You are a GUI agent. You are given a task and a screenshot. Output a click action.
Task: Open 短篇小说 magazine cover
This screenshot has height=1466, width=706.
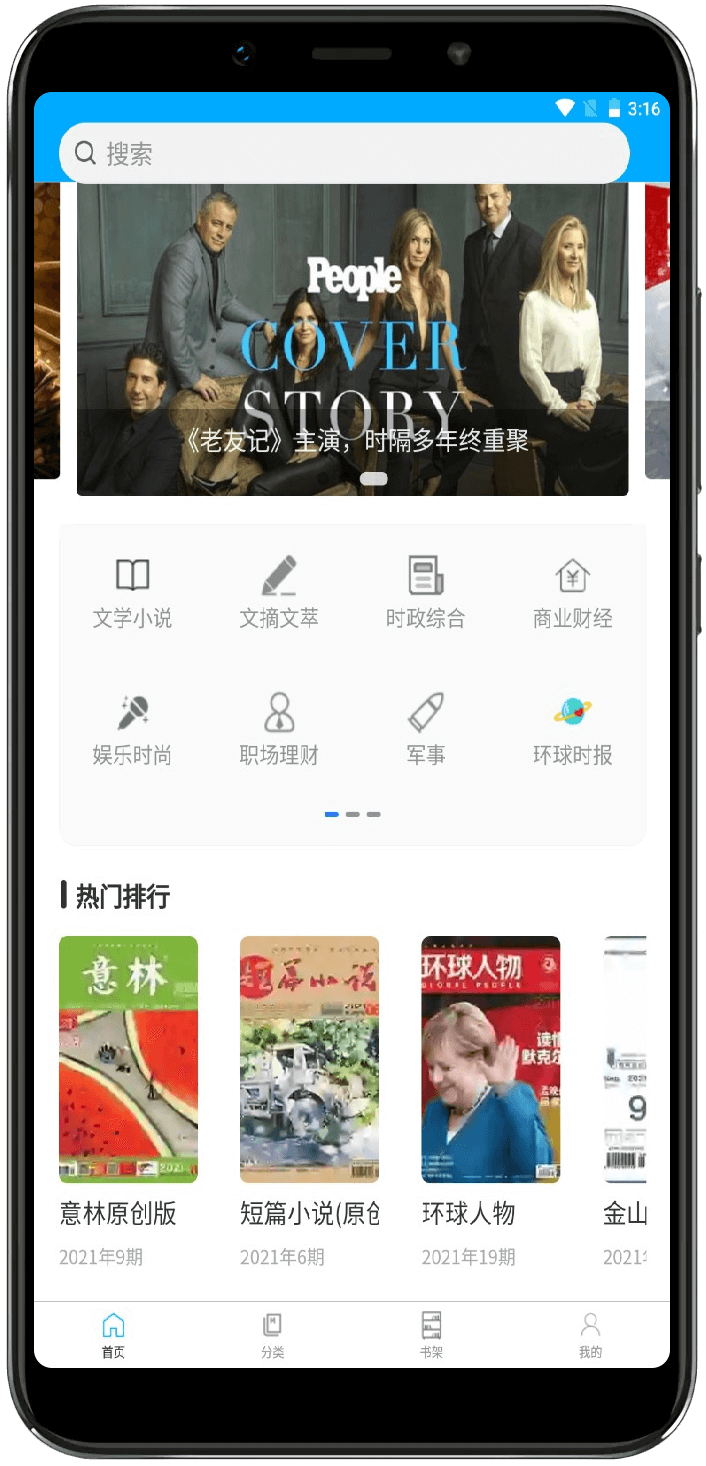pos(309,1060)
